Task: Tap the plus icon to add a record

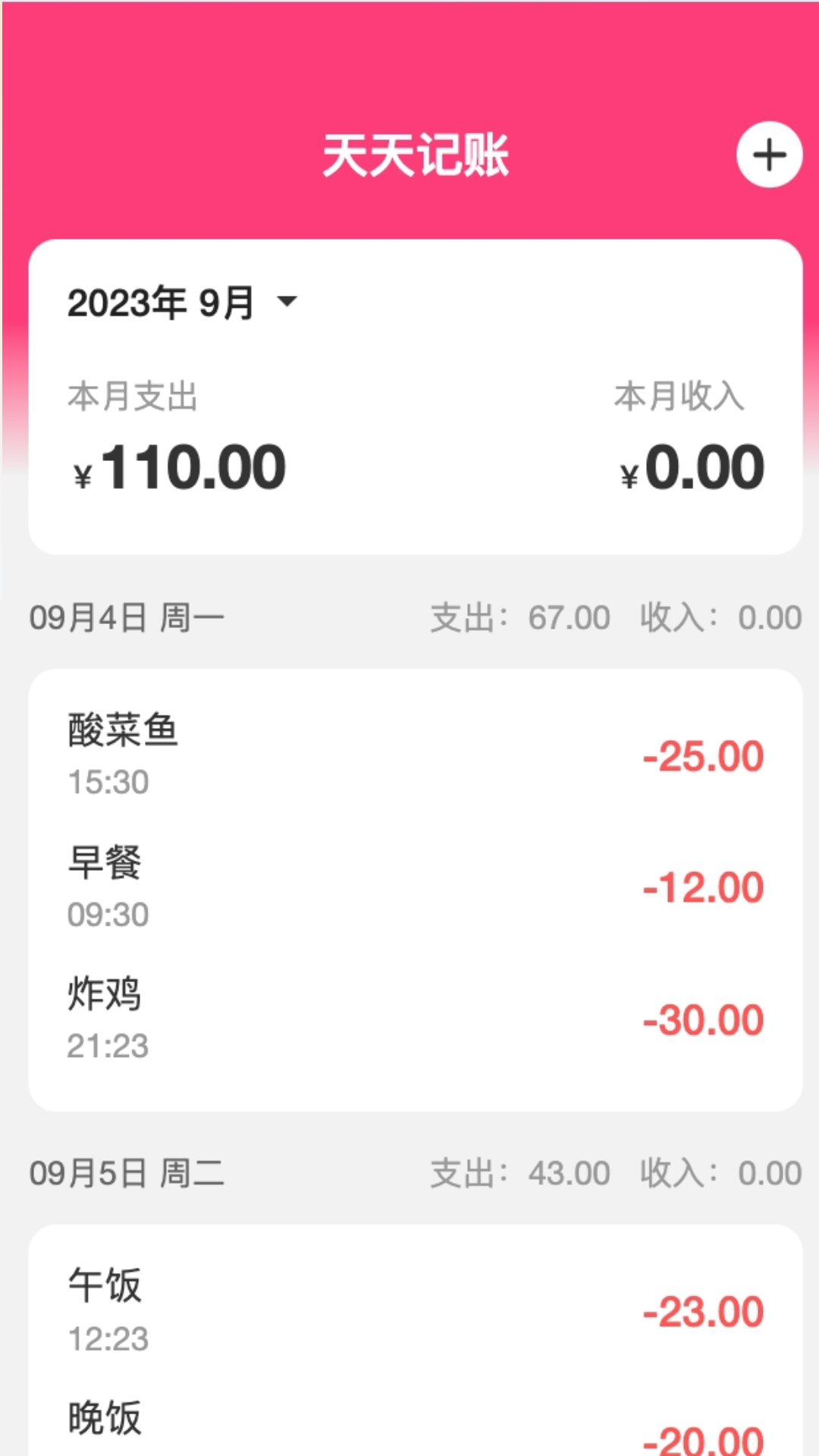Action: (x=770, y=155)
